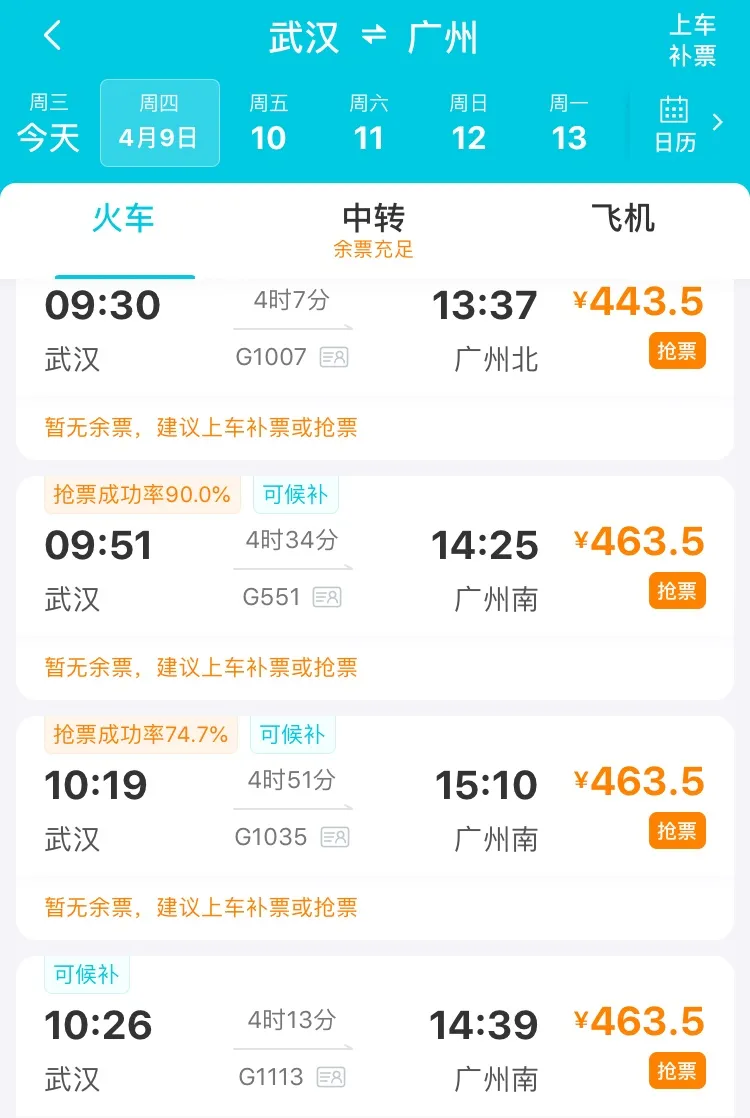This screenshot has height=1118, width=750.
Task: Grab a ticket for train G1035
Action: coord(677,831)
